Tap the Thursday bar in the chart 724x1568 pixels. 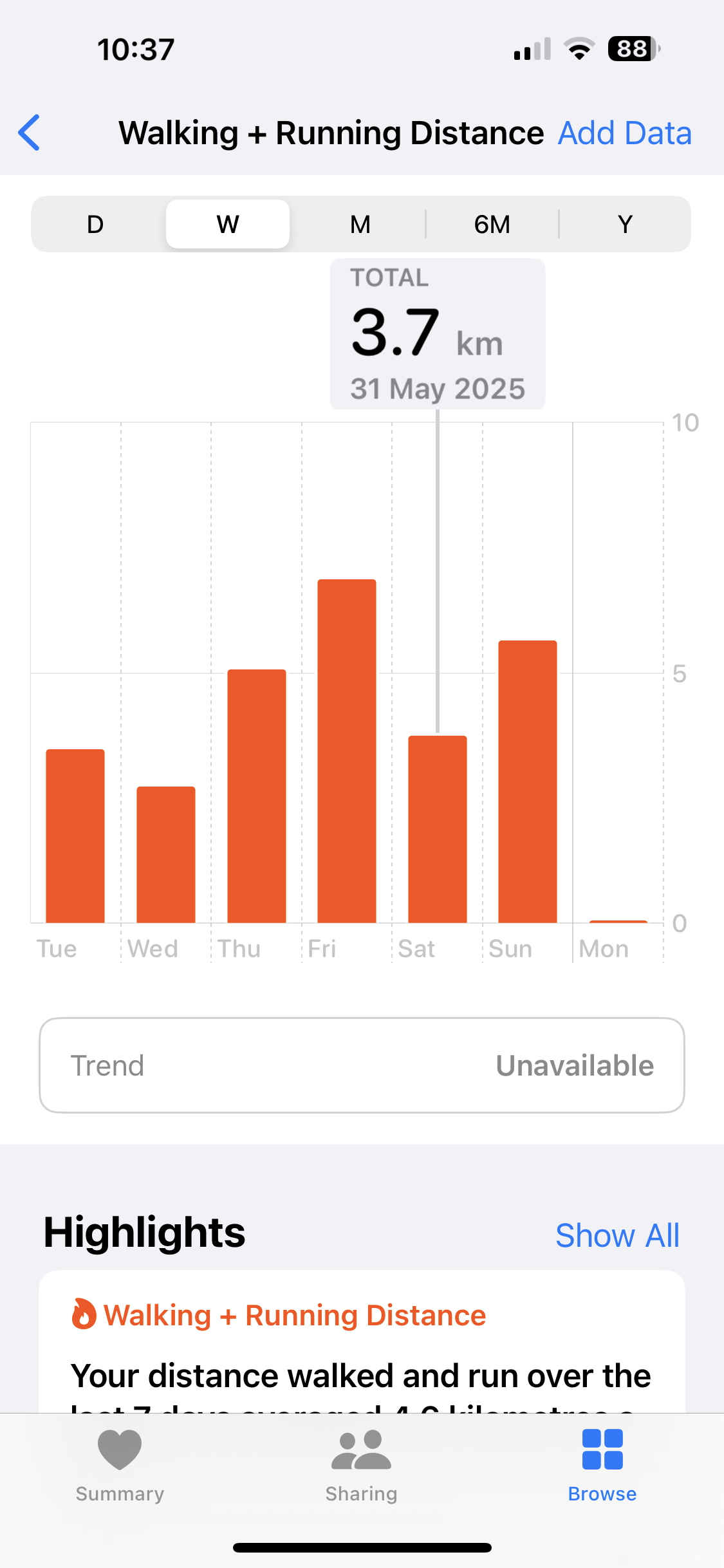(x=257, y=796)
